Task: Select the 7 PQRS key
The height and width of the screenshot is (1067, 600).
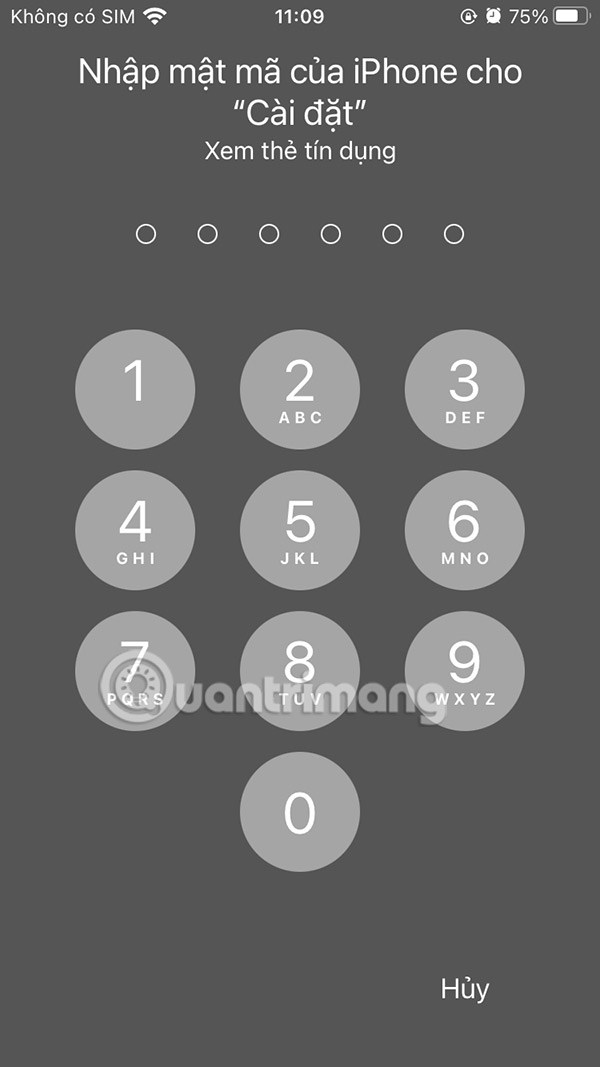Action: (x=135, y=671)
